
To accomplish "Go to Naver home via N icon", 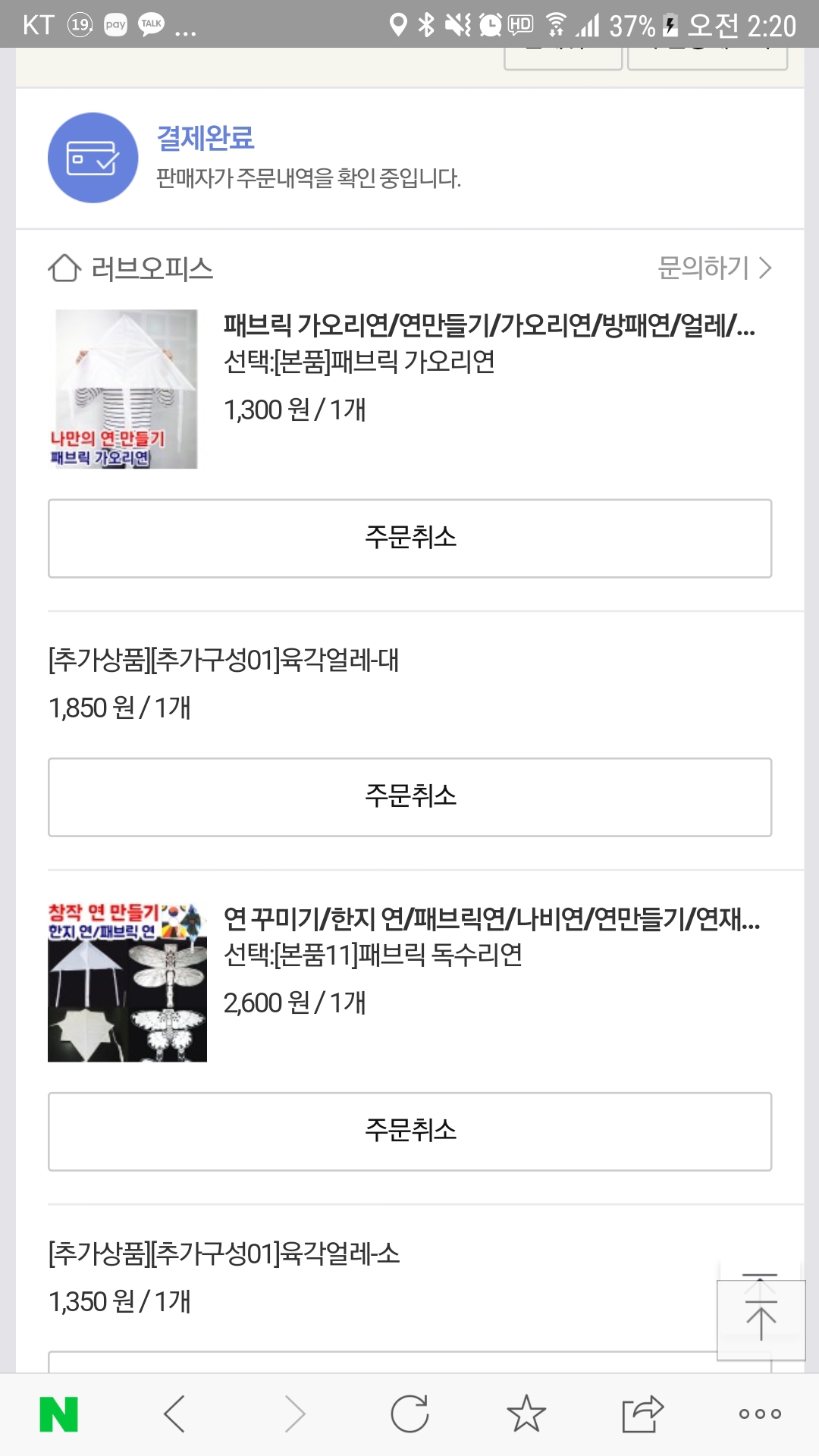I will tap(58, 1414).
